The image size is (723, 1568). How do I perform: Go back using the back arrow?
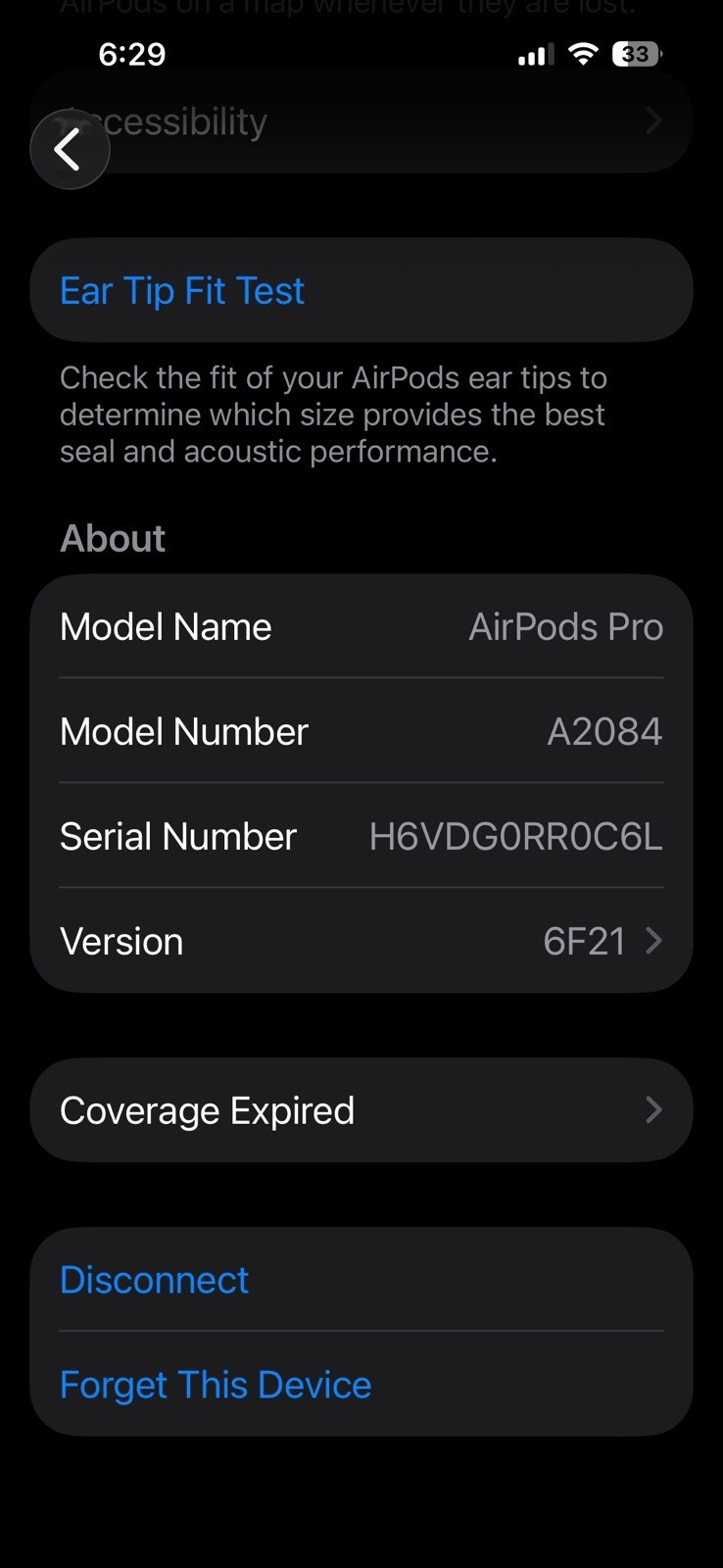[69, 150]
